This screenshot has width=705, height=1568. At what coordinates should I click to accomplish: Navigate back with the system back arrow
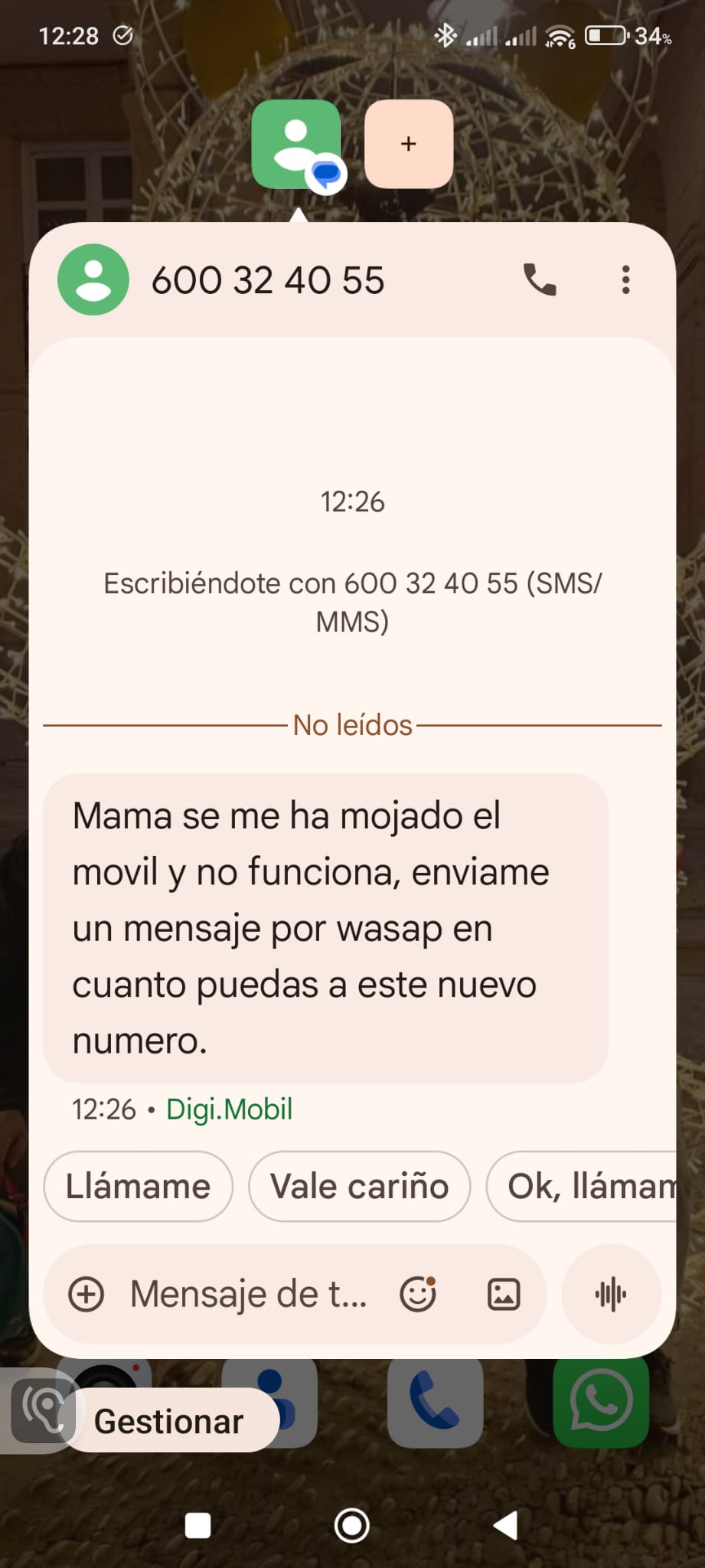(505, 1526)
